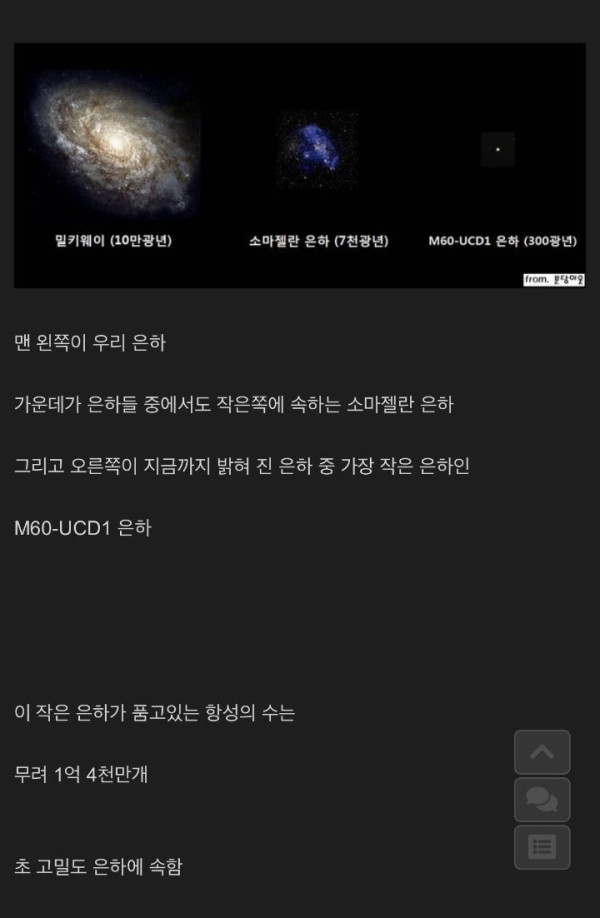Open the post list button
This screenshot has width=600, height=918.
click(542, 847)
